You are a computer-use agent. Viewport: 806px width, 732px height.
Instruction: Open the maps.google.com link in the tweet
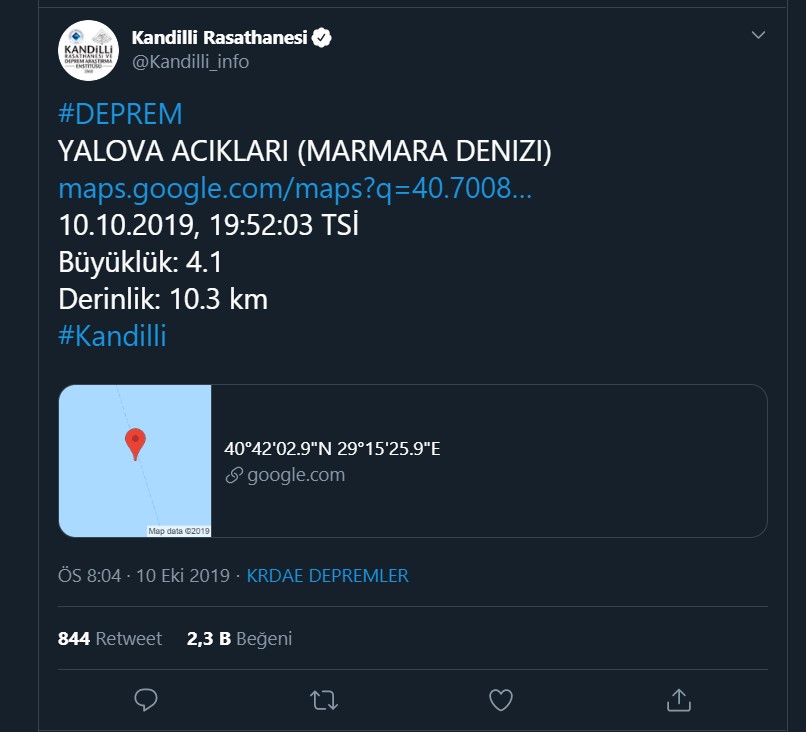pyautogui.click(x=294, y=188)
